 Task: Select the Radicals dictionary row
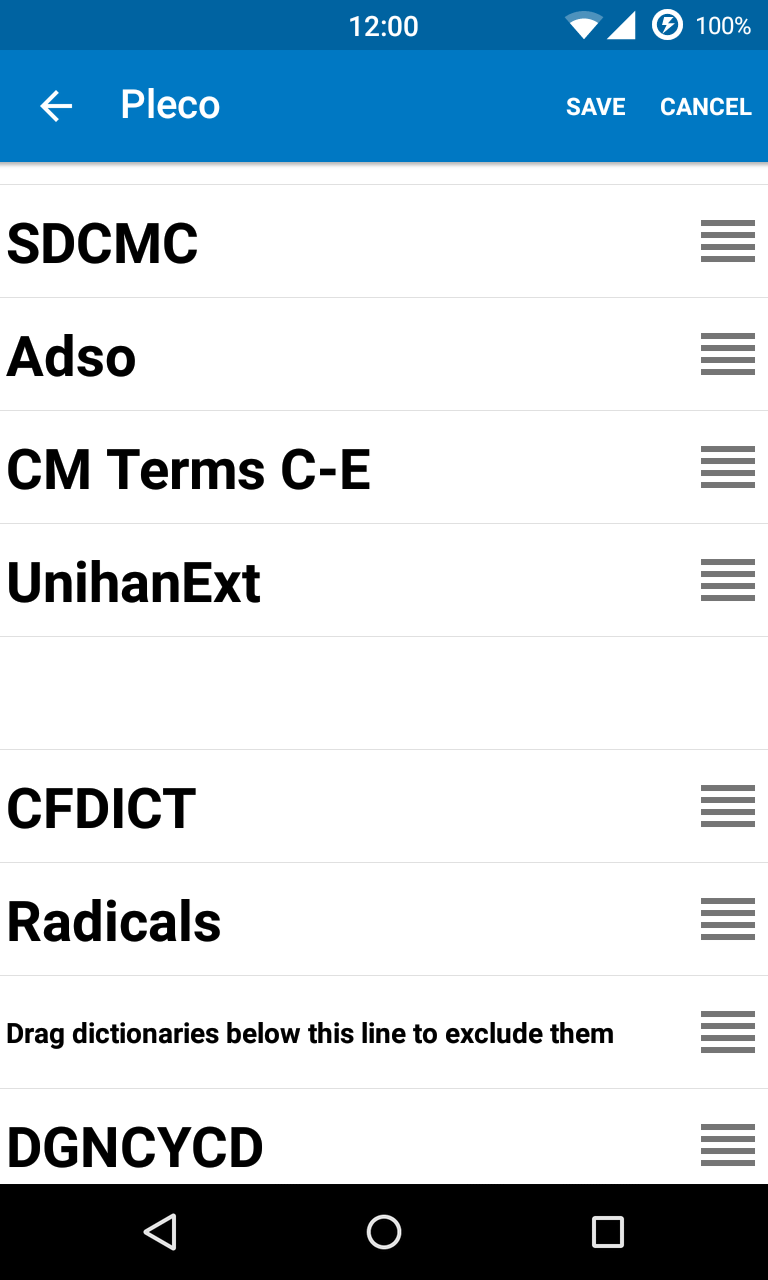384,919
